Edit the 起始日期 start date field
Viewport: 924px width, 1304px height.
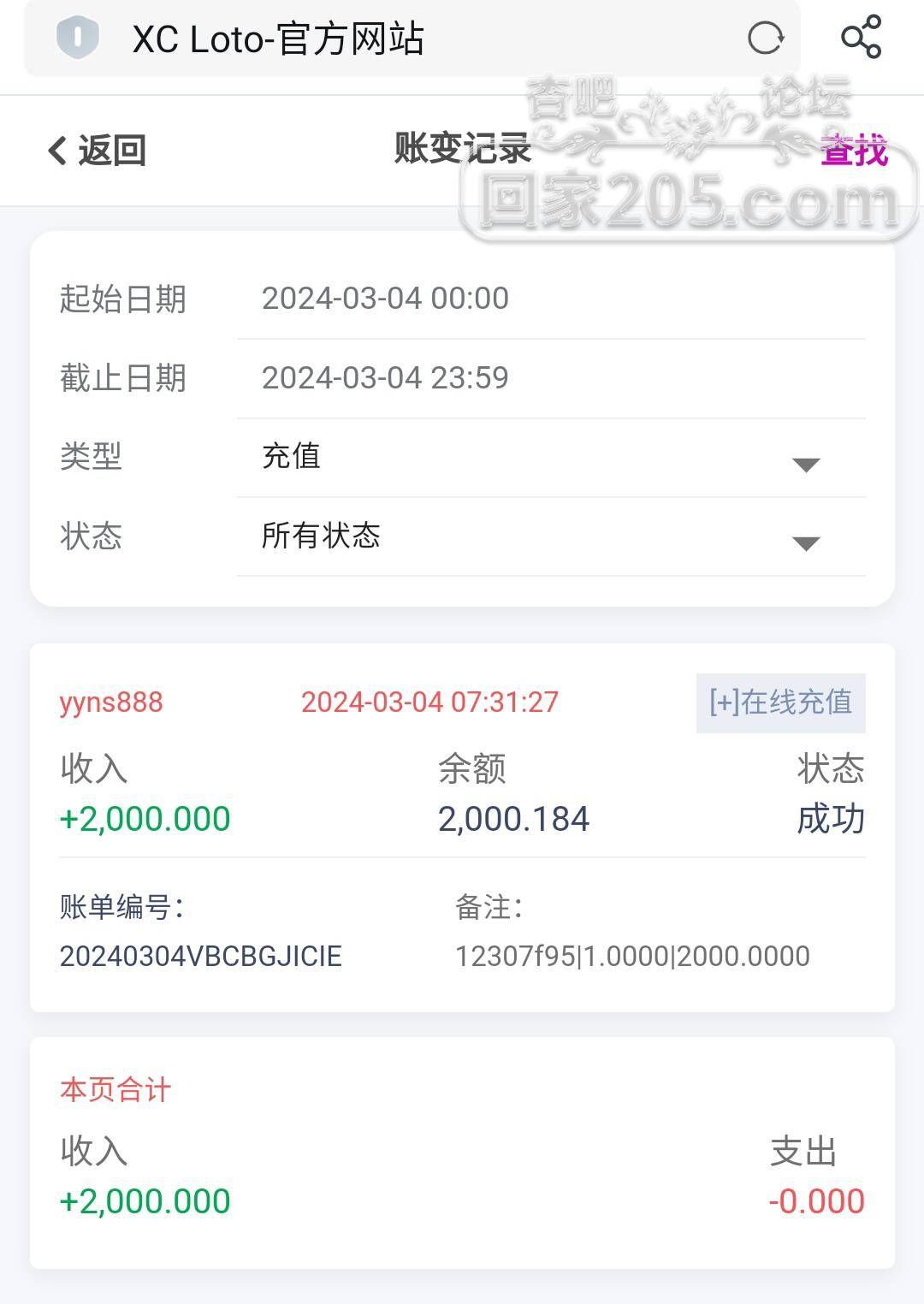550,299
